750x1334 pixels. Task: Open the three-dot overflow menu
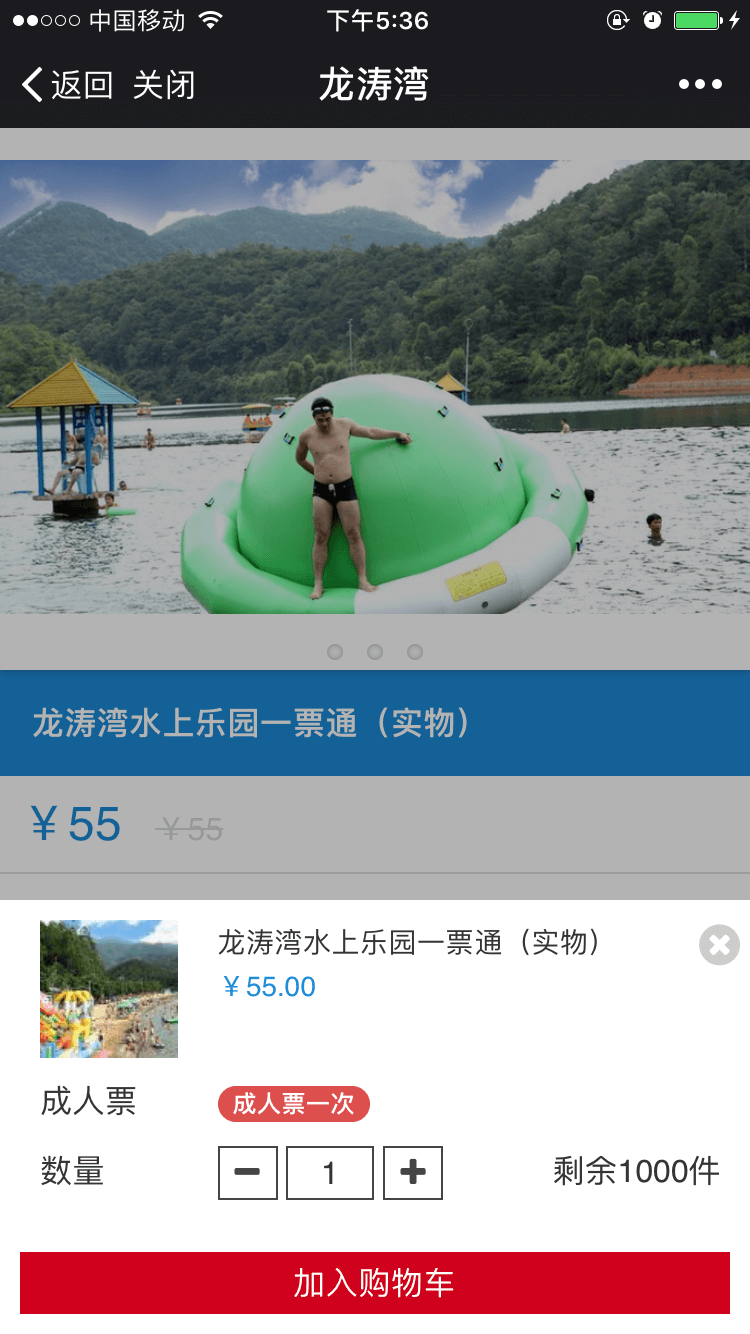[700, 85]
